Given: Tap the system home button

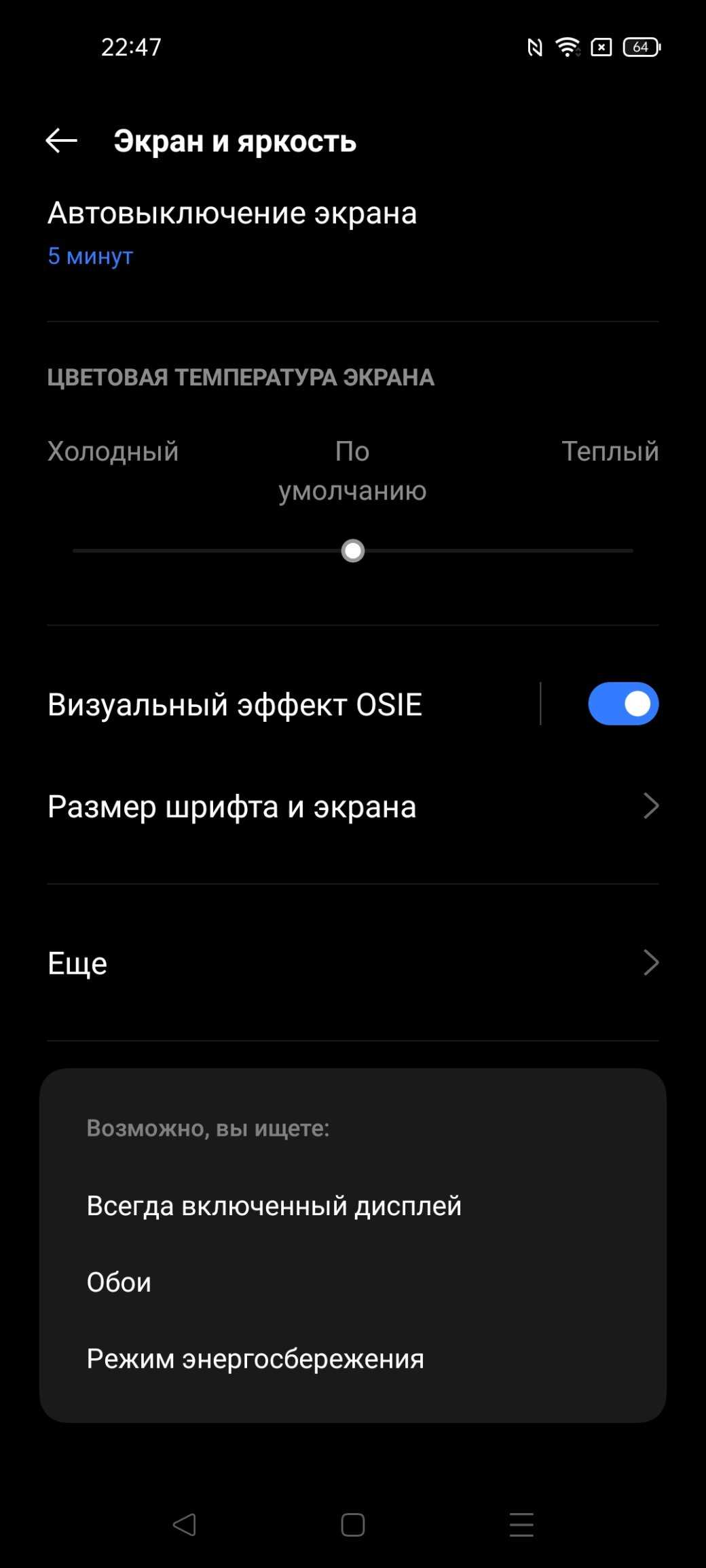Looking at the screenshot, I should click(352, 1525).
